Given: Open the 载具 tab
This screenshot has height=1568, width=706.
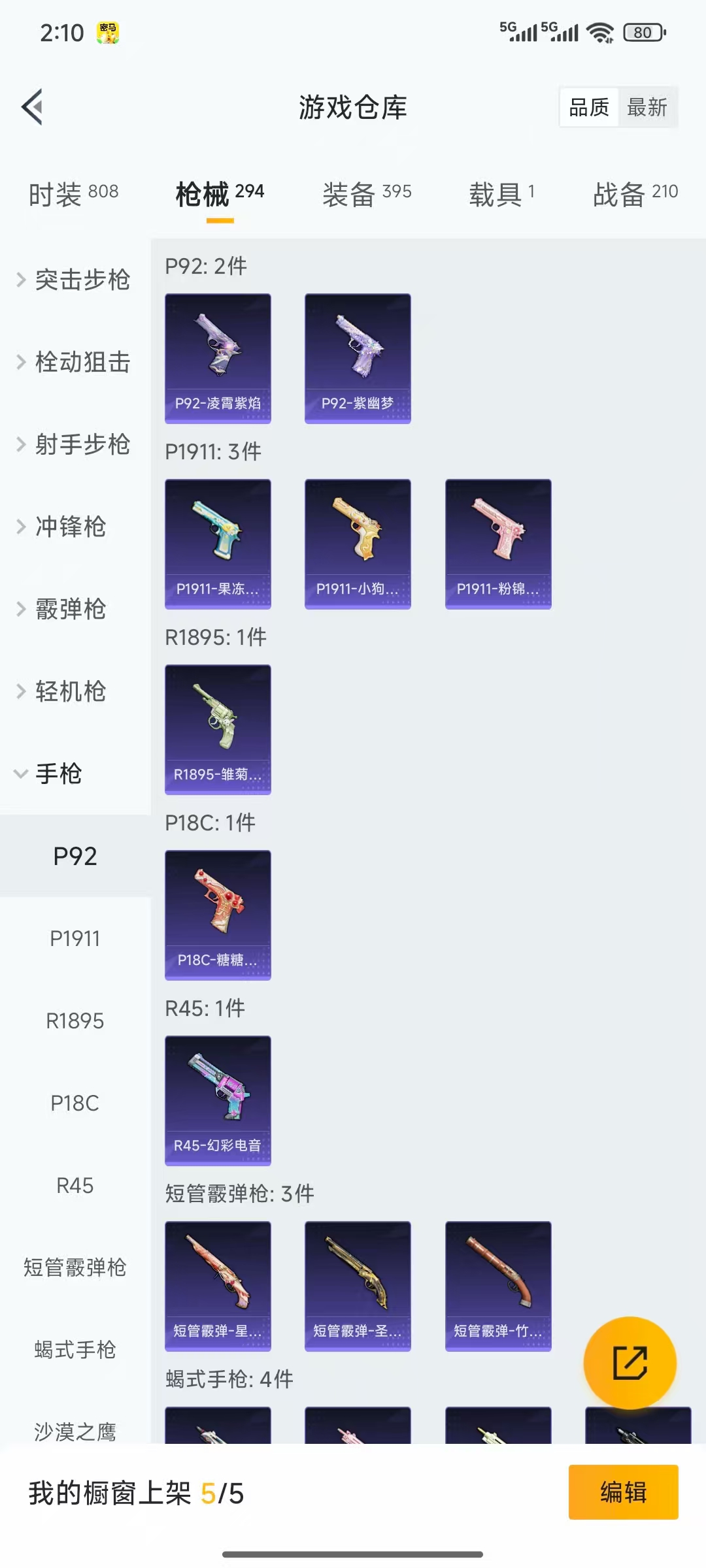Looking at the screenshot, I should pyautogui.click(x=501, y=193).
